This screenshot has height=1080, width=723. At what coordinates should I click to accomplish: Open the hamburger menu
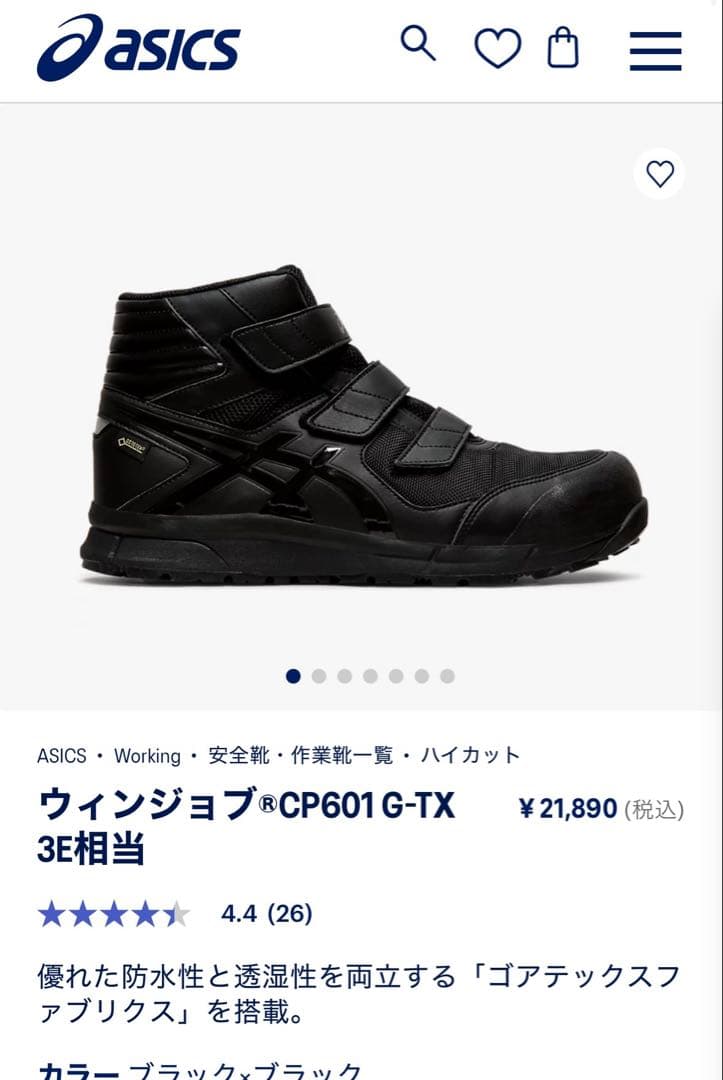pos(655,50)
